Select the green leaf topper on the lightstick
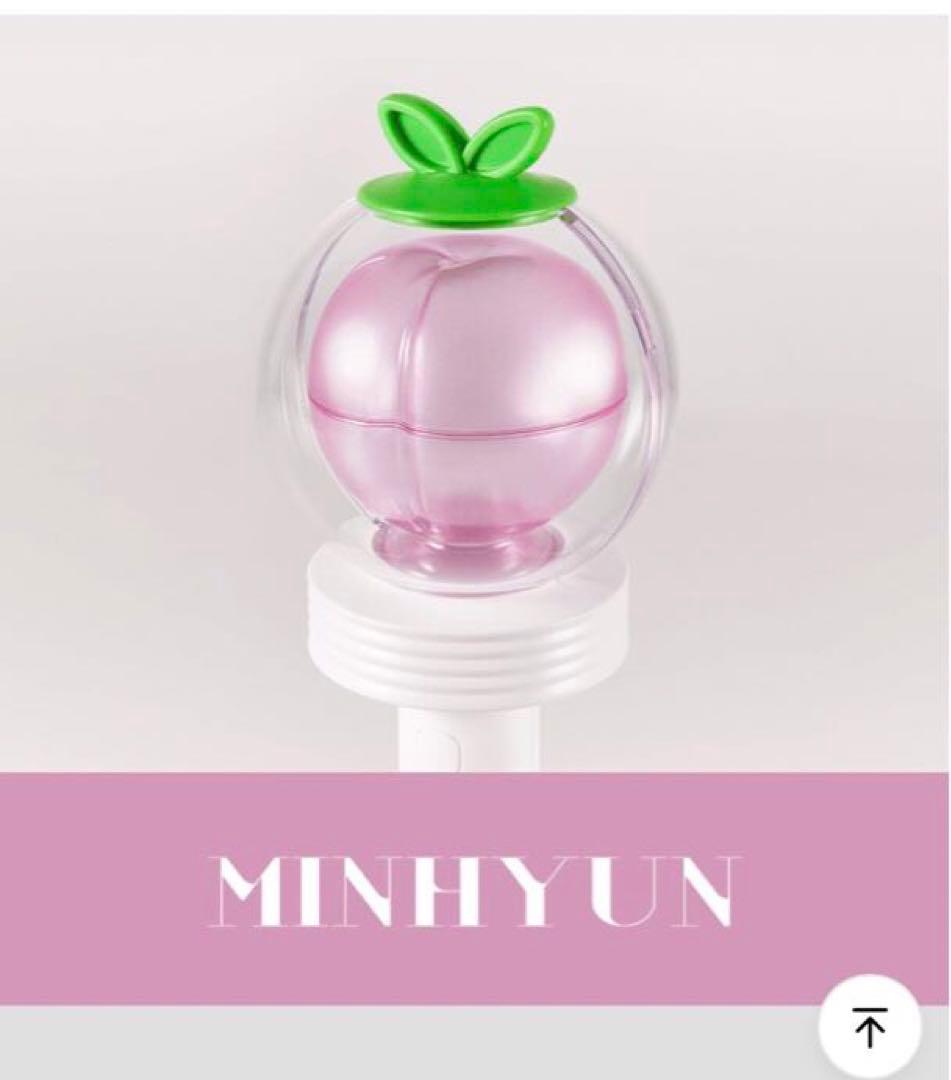 (460, 140)
